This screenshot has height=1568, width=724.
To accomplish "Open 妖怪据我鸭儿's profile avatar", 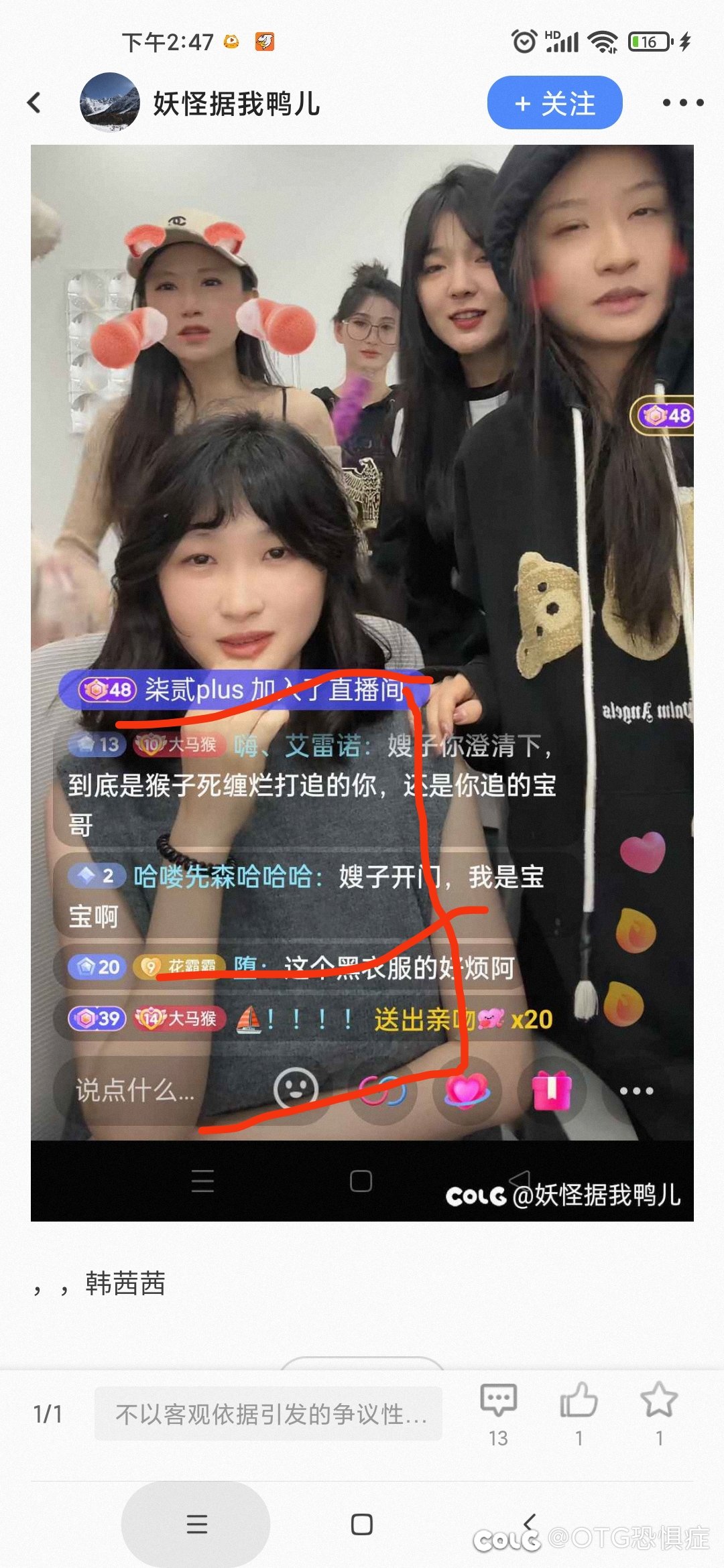I will (109, 103).
